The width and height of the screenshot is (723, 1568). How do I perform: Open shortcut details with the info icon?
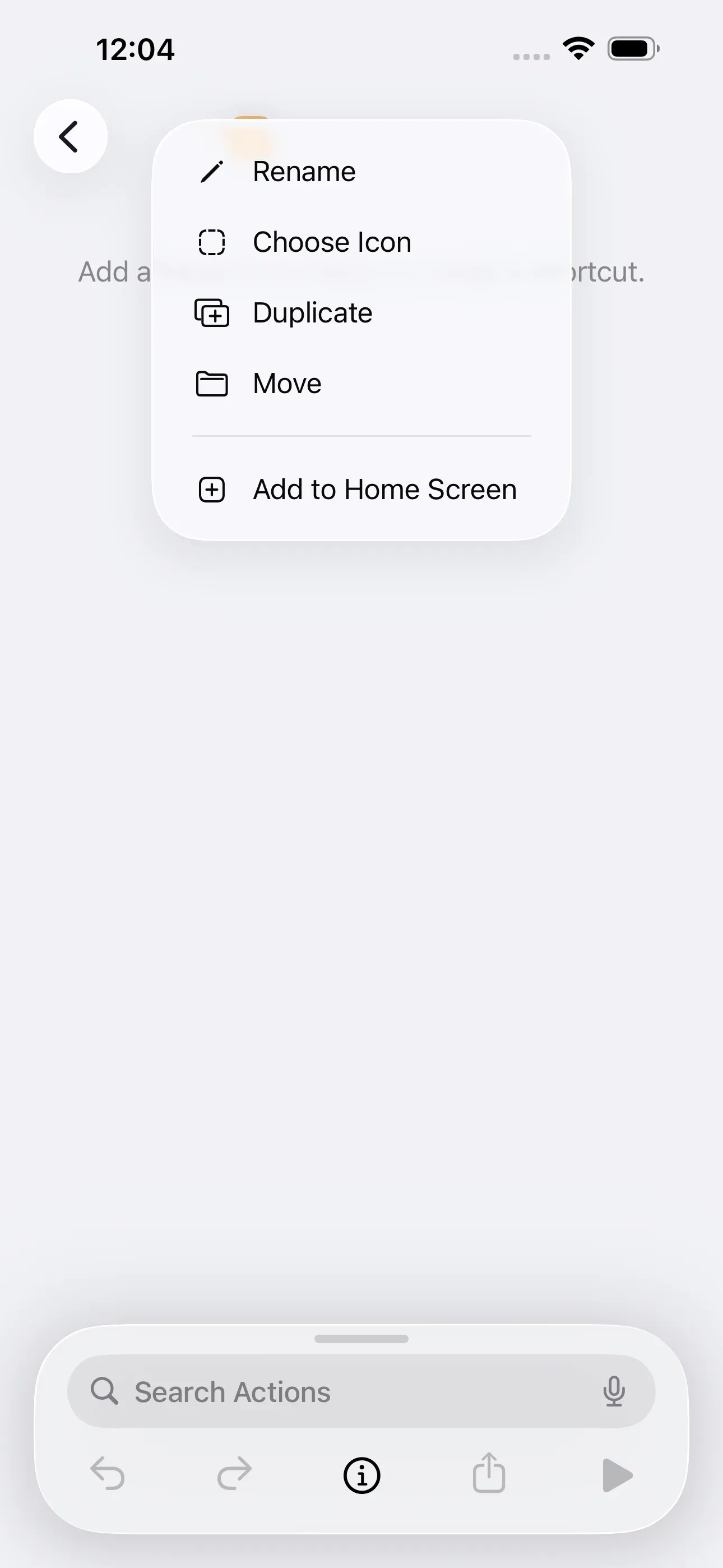click(361, 1474)
